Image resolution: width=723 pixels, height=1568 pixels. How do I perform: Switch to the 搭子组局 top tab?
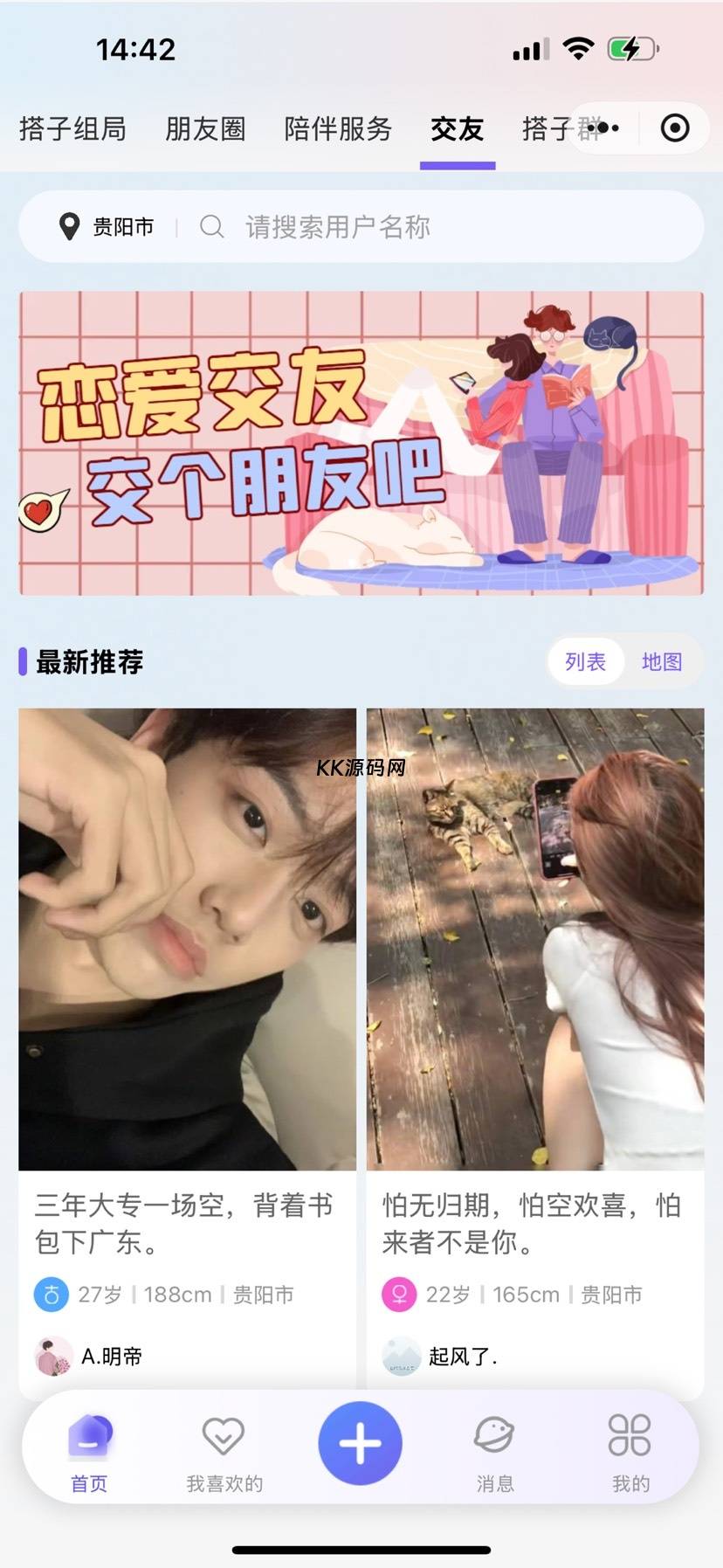tap(72, 128)
